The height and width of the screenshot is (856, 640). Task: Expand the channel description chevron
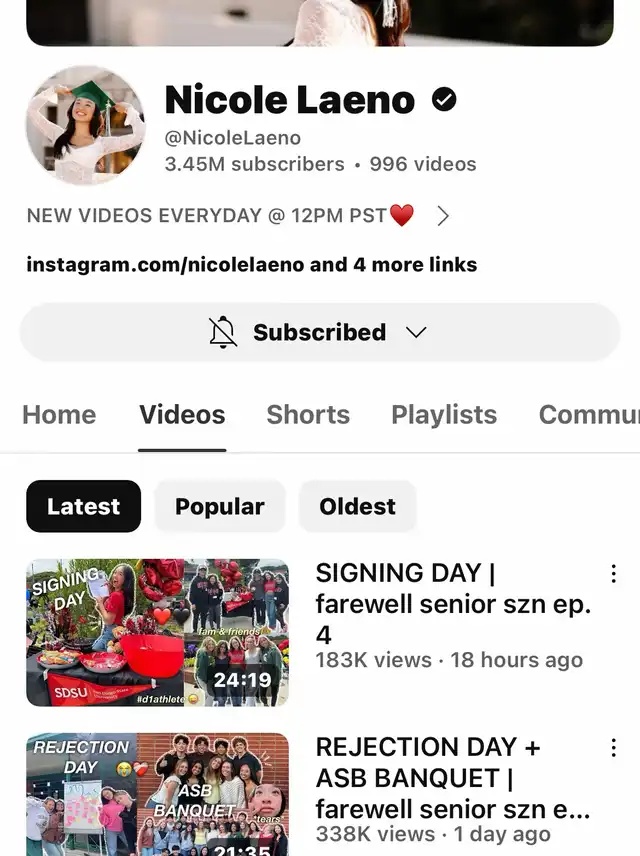coord(443,215)
